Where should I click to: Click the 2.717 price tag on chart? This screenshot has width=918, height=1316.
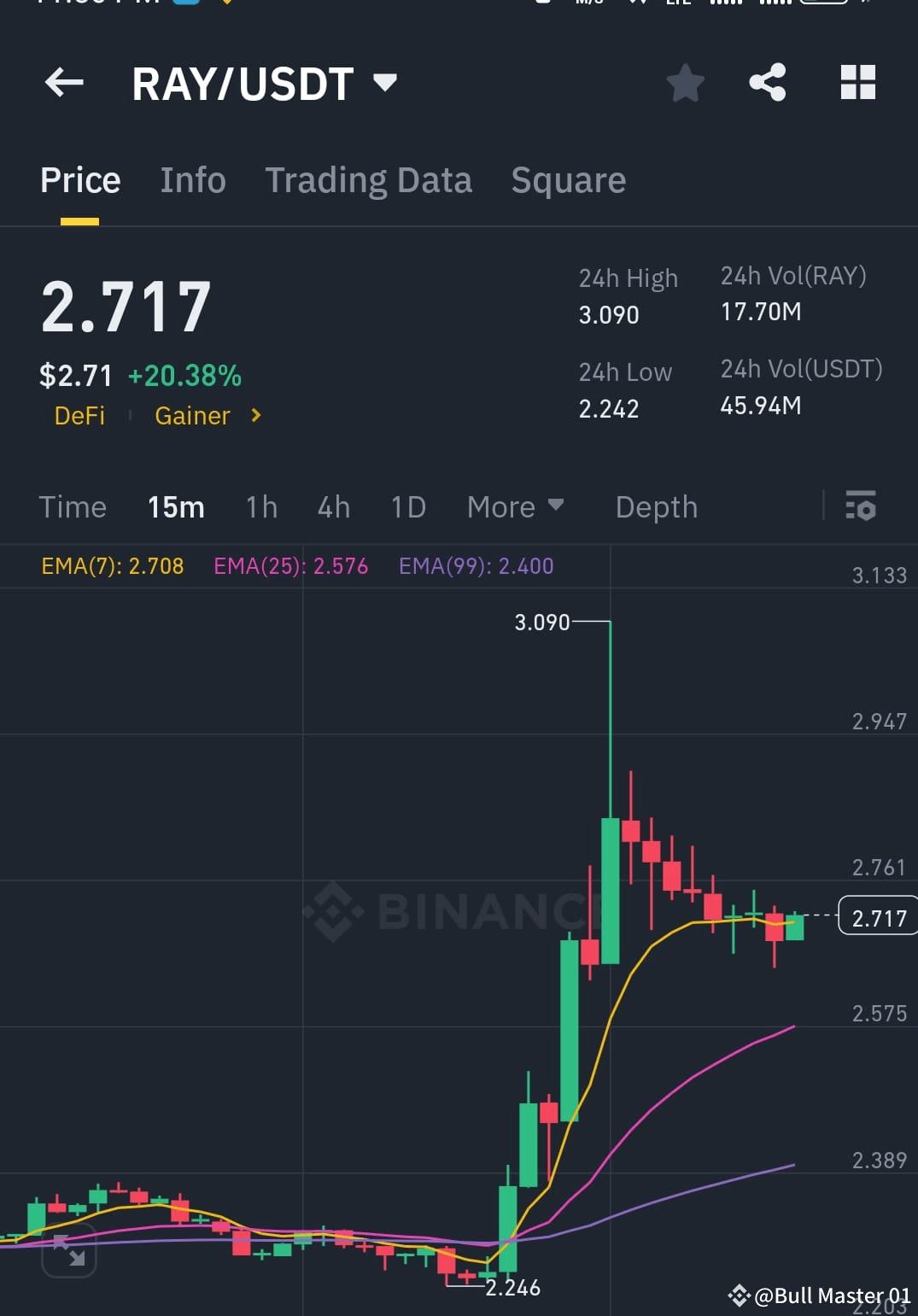[879, 917]
